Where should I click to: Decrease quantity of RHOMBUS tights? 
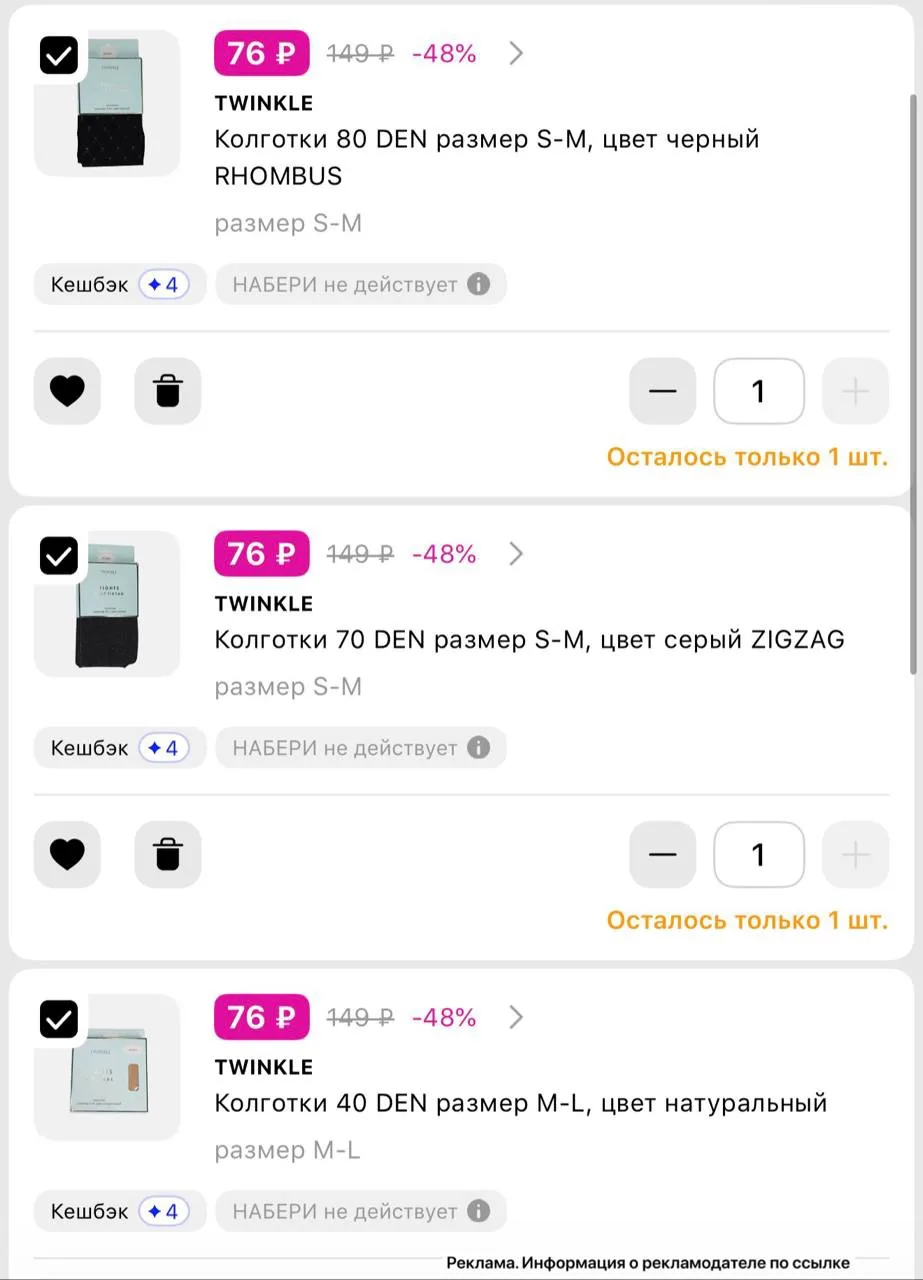(x=662, y=391)
